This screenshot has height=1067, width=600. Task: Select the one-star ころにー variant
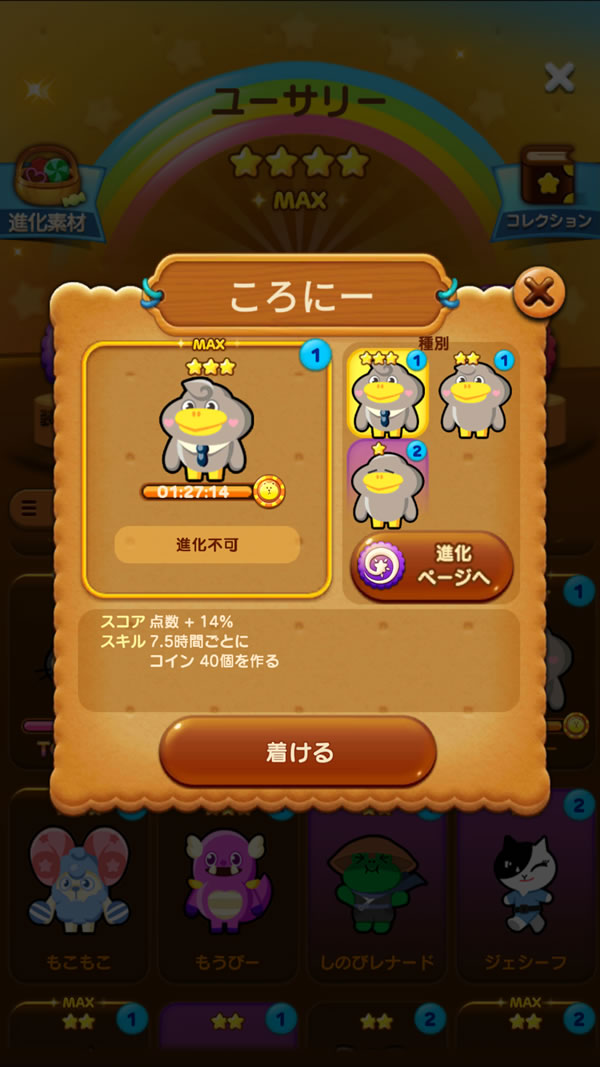tap(388, 482)
